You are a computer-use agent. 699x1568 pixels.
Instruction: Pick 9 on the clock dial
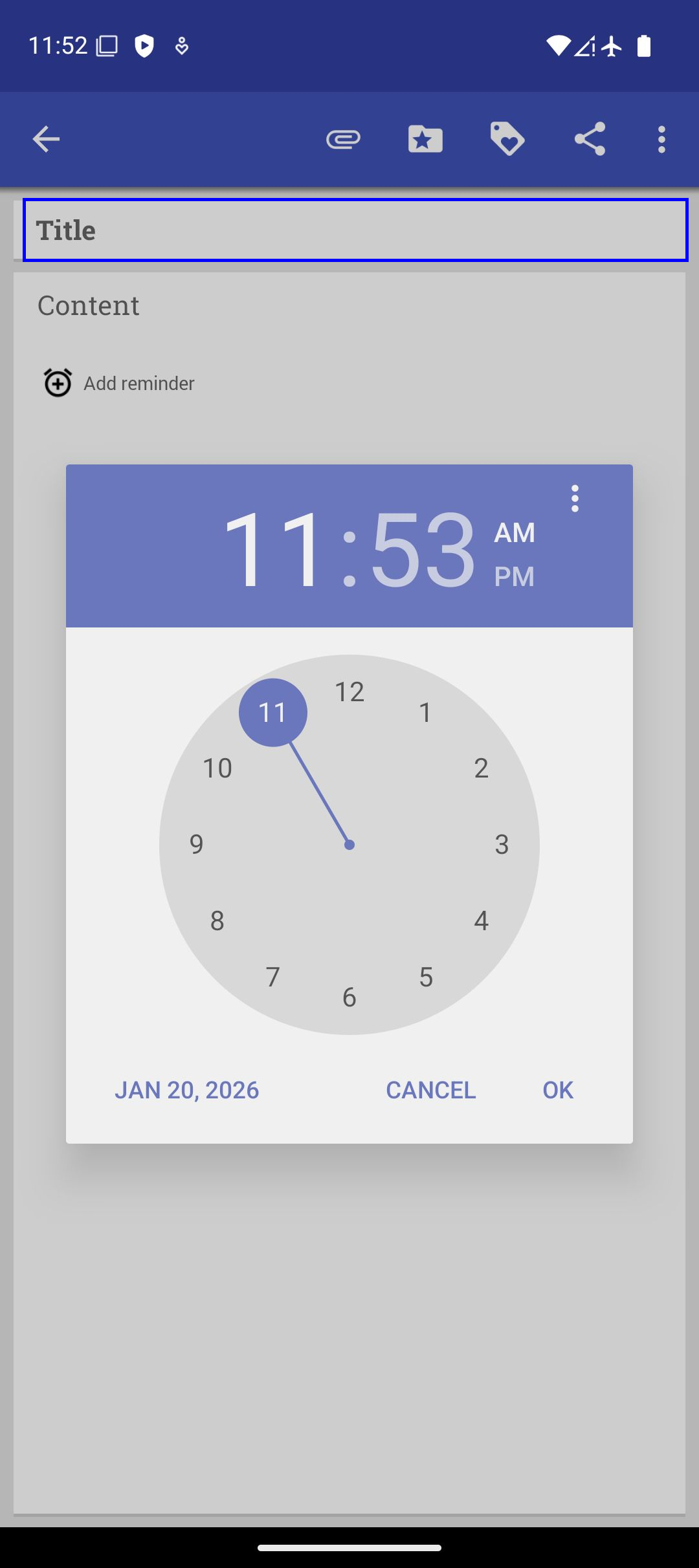point(197,844)
